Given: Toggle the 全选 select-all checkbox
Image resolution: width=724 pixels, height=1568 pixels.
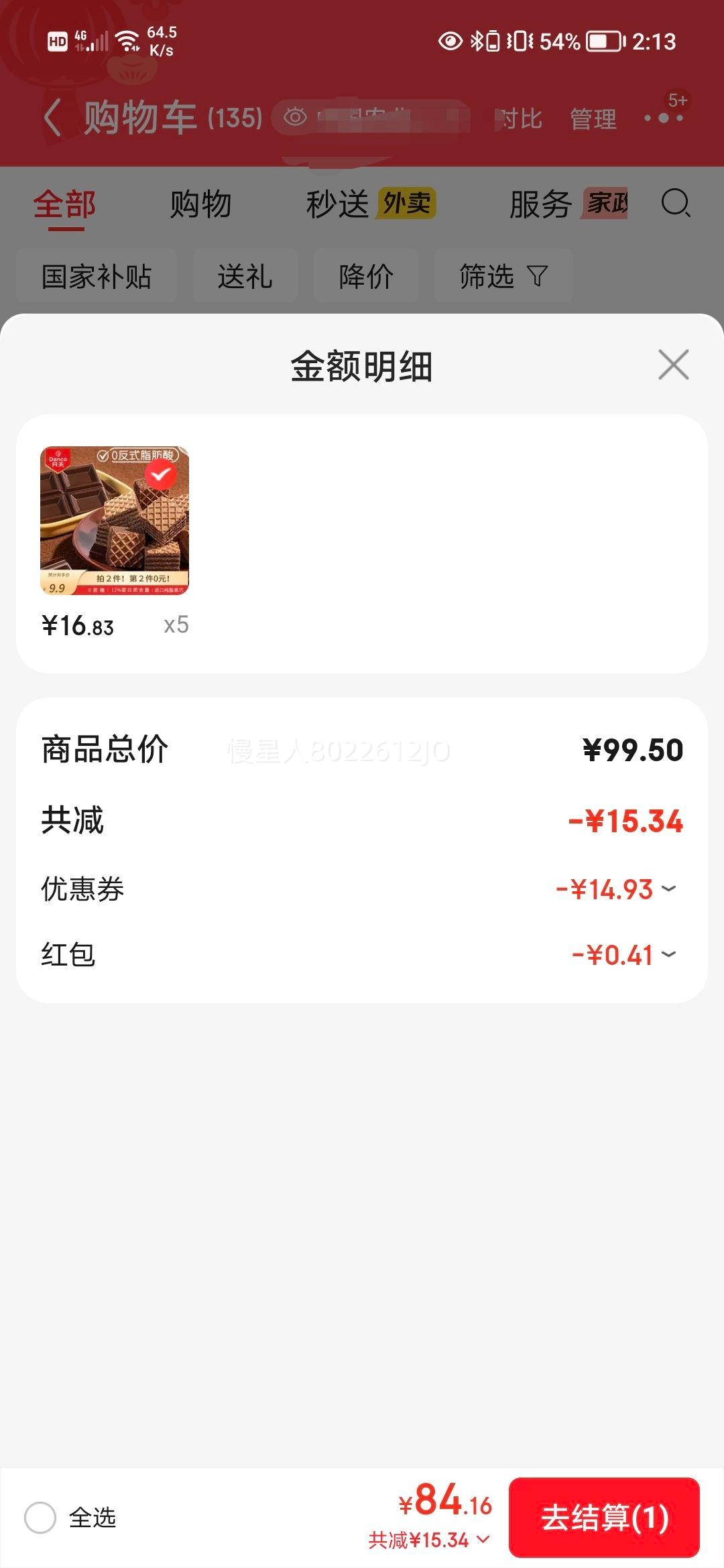Looking at the screenshot, I should [40, 1517].
